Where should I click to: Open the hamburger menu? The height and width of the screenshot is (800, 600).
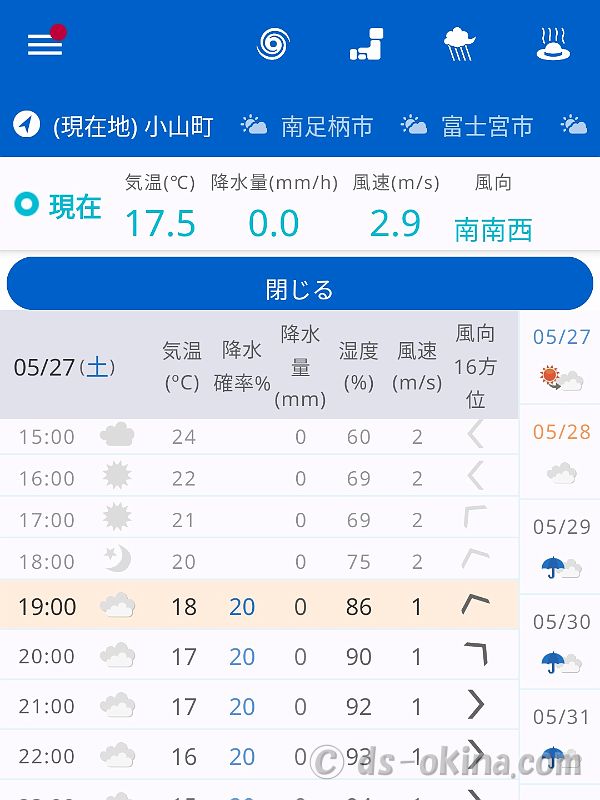tap(45, 45)
